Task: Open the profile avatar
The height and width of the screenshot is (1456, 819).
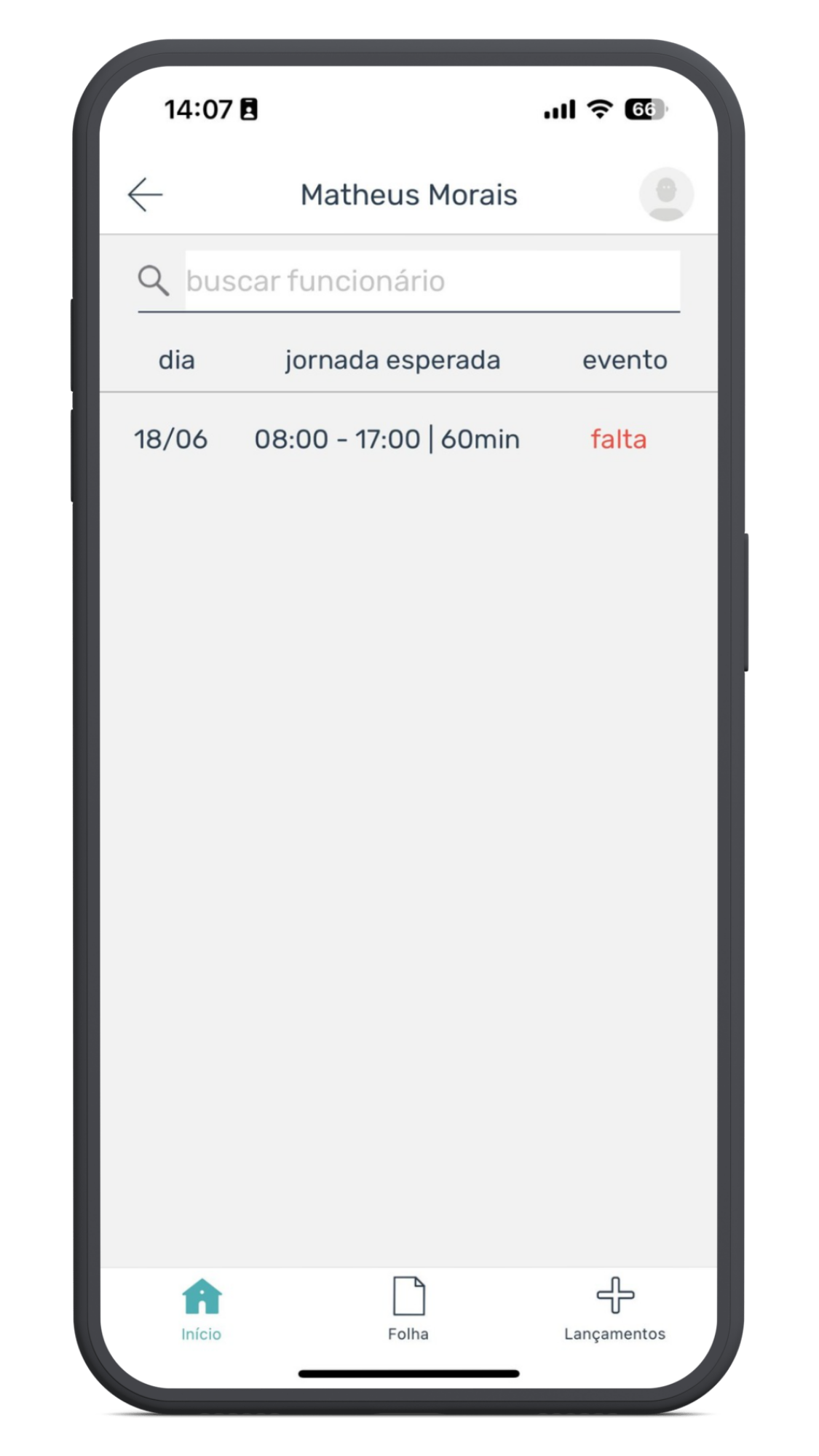Action: coord(666,194)
